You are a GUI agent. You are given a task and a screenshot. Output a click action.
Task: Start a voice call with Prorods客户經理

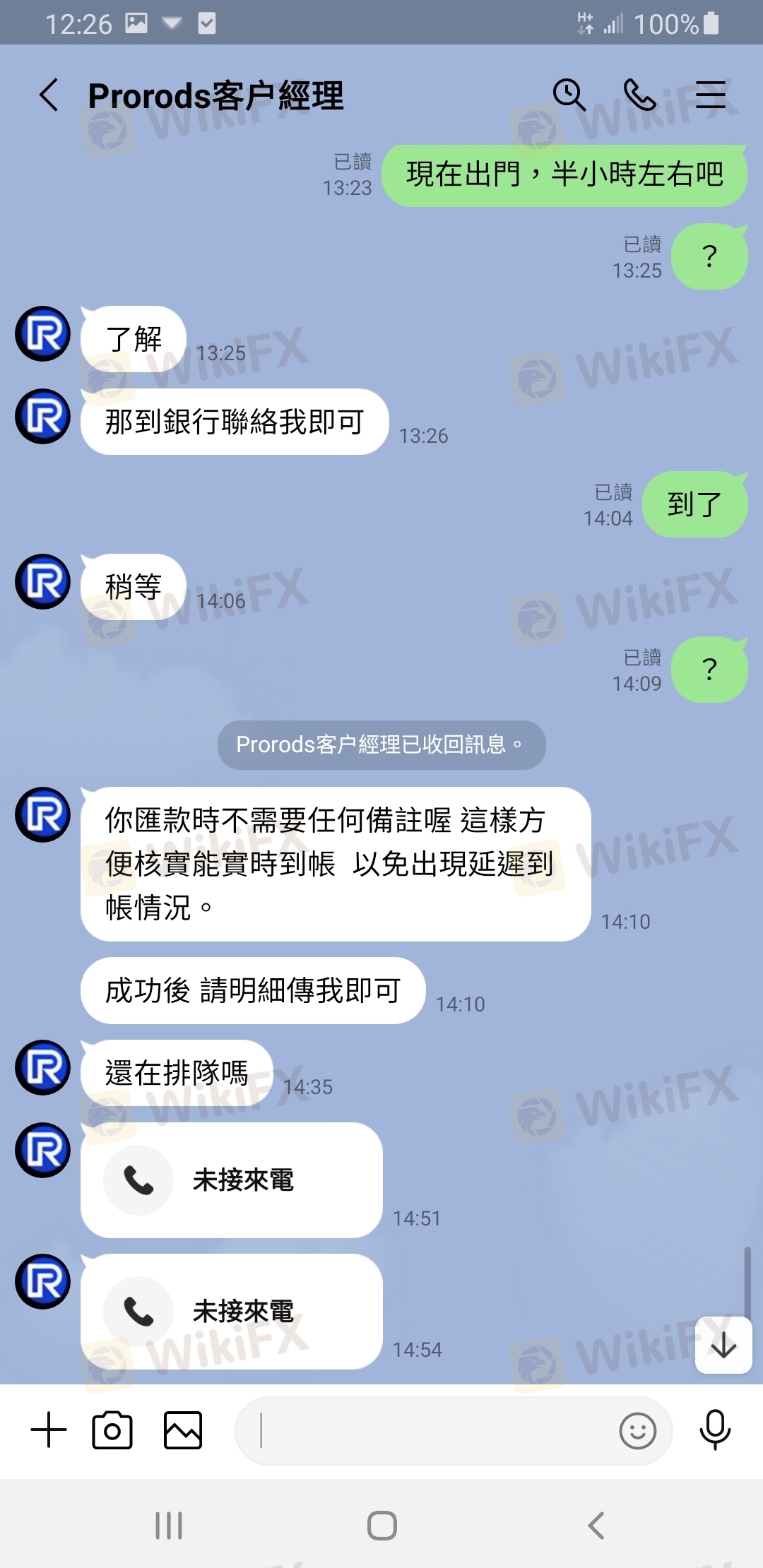click(x=640, y=95)
